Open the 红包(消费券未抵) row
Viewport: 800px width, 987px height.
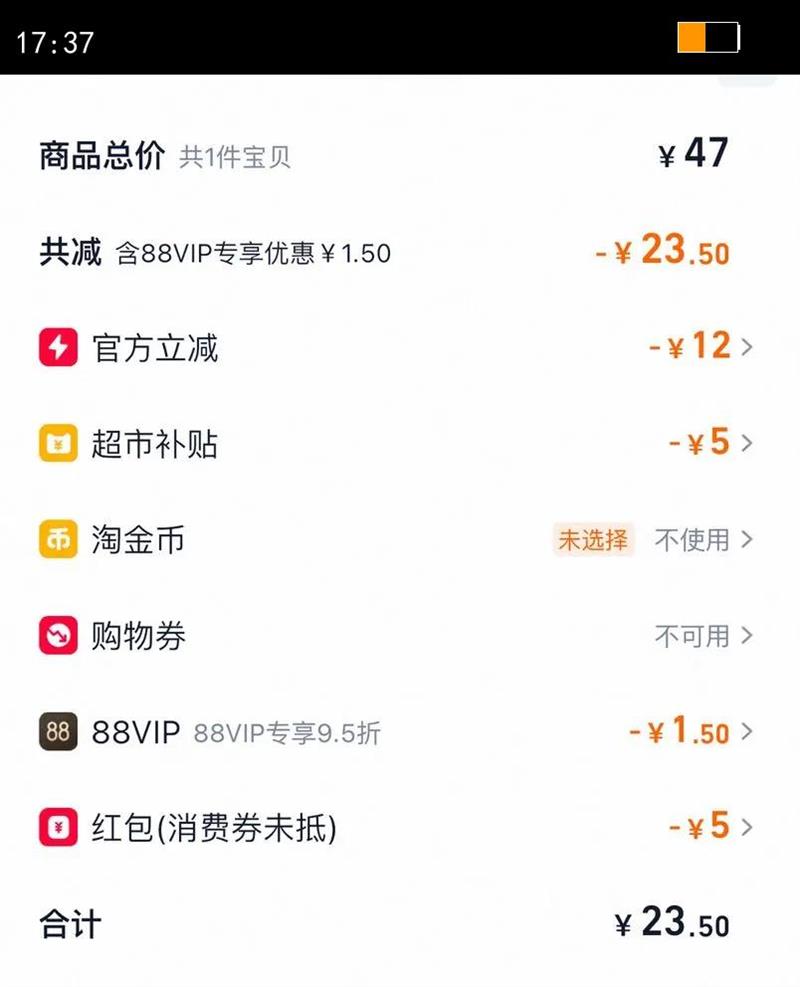pos(400,828)
